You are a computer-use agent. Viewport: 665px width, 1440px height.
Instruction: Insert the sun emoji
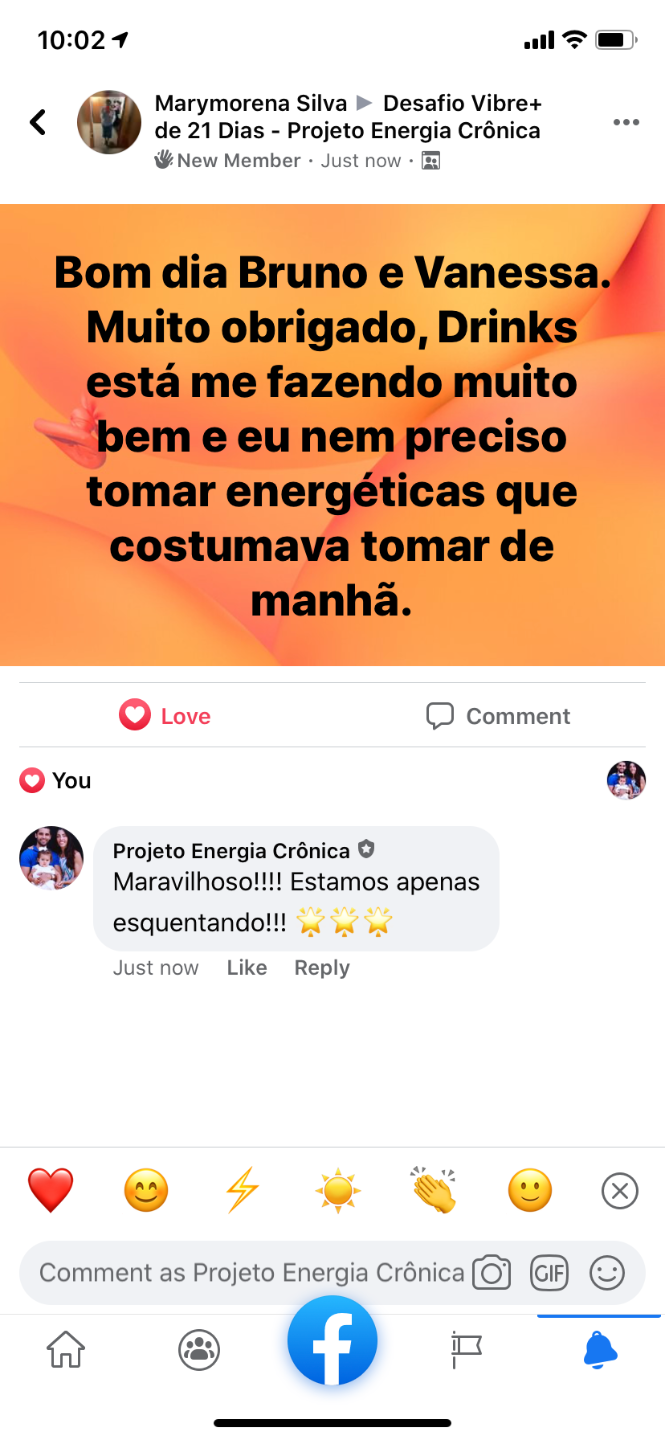click(x=337, y=1191)
